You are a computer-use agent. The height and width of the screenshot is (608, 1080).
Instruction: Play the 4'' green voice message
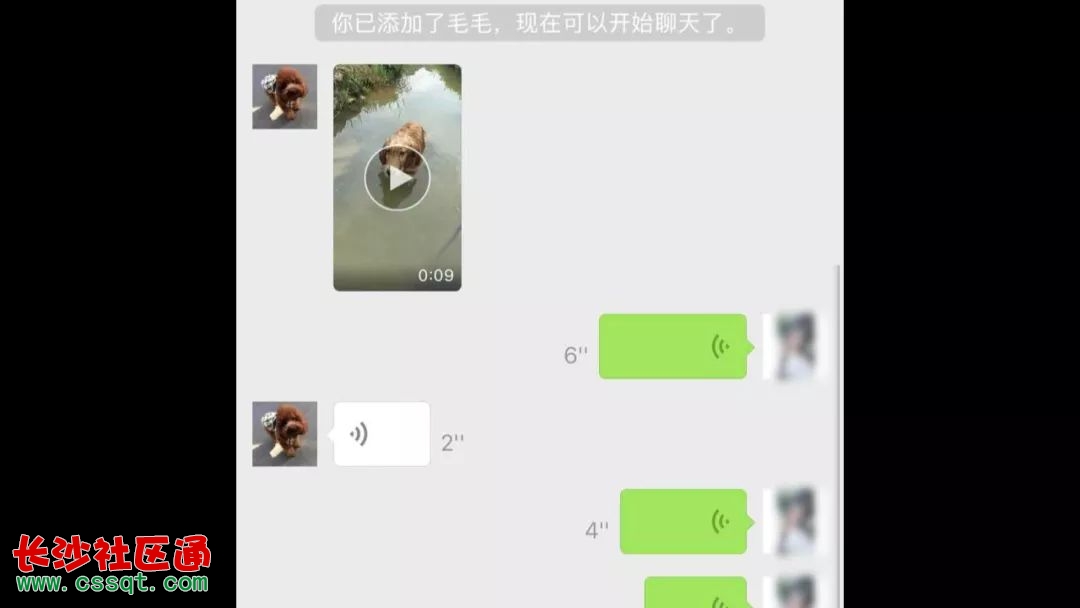click(683, 521)
